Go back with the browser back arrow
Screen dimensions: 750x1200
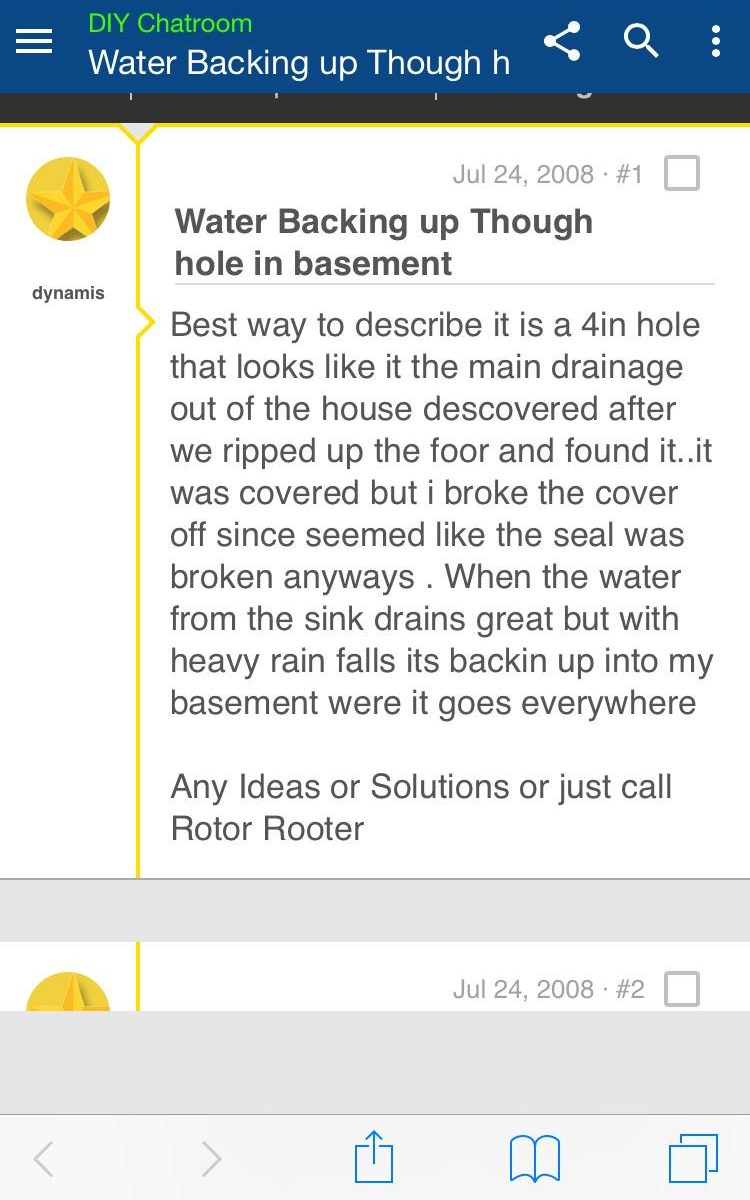[42, 1158]
